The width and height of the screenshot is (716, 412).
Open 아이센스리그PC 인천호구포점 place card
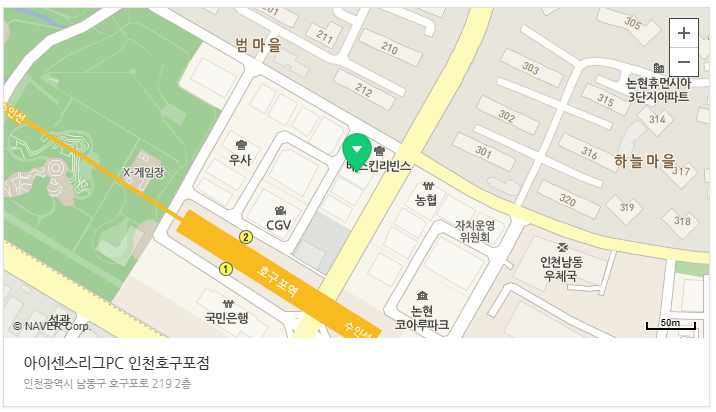(121, 362)
